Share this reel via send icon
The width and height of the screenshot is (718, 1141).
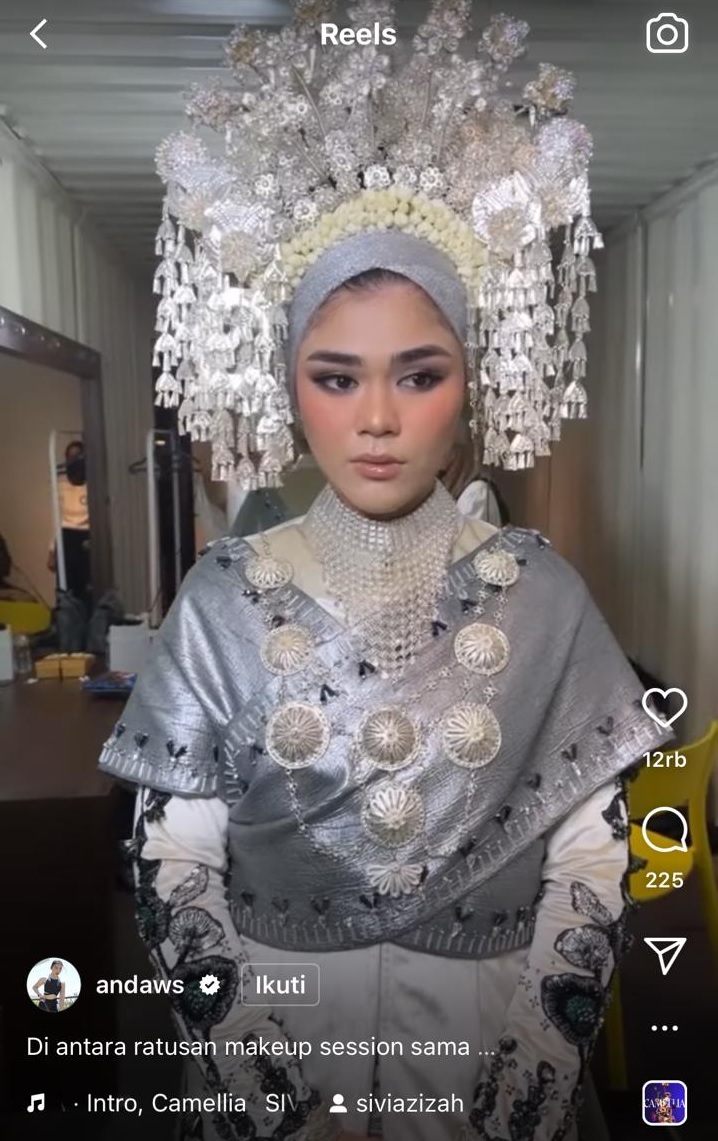pyautogui.click(x=664, y=955)
